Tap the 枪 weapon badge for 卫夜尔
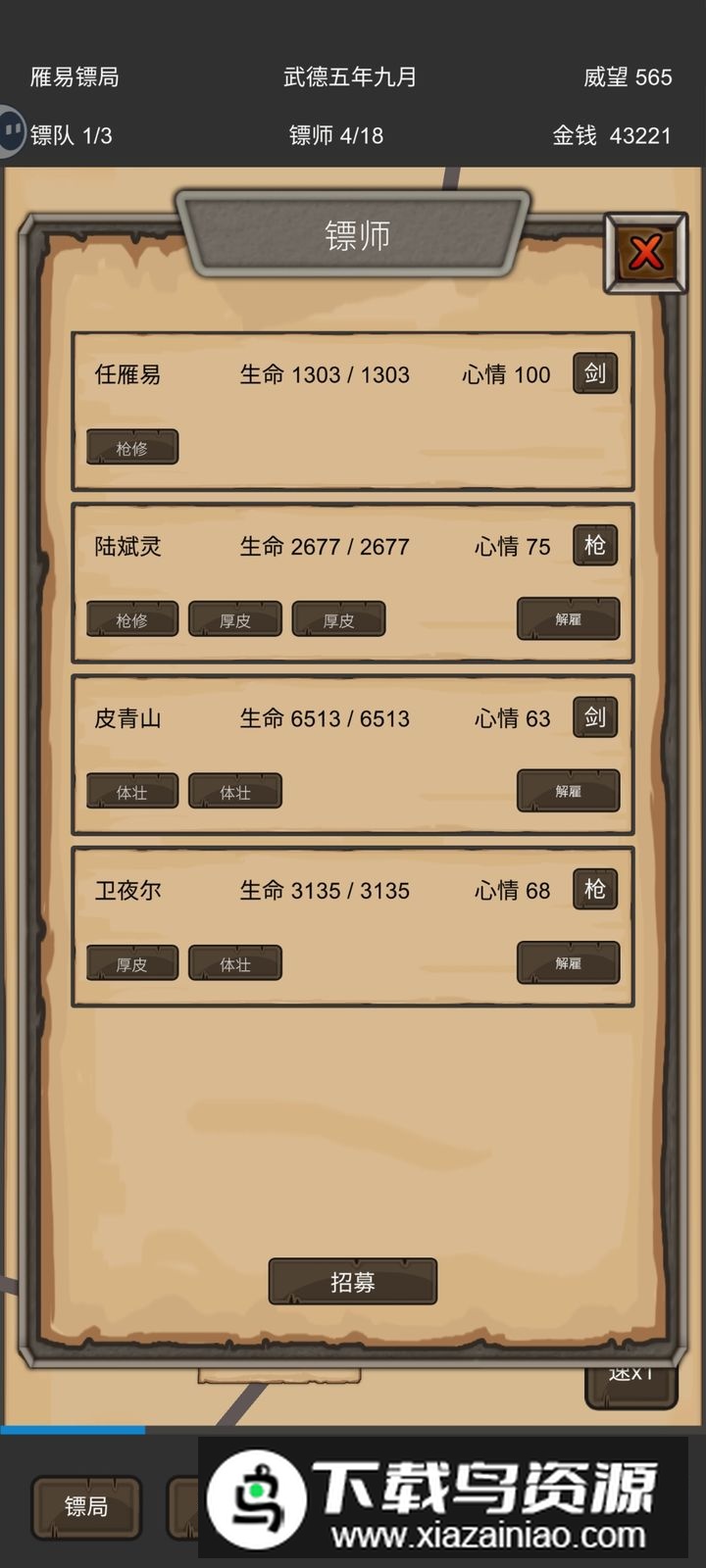 pos(594,889)
